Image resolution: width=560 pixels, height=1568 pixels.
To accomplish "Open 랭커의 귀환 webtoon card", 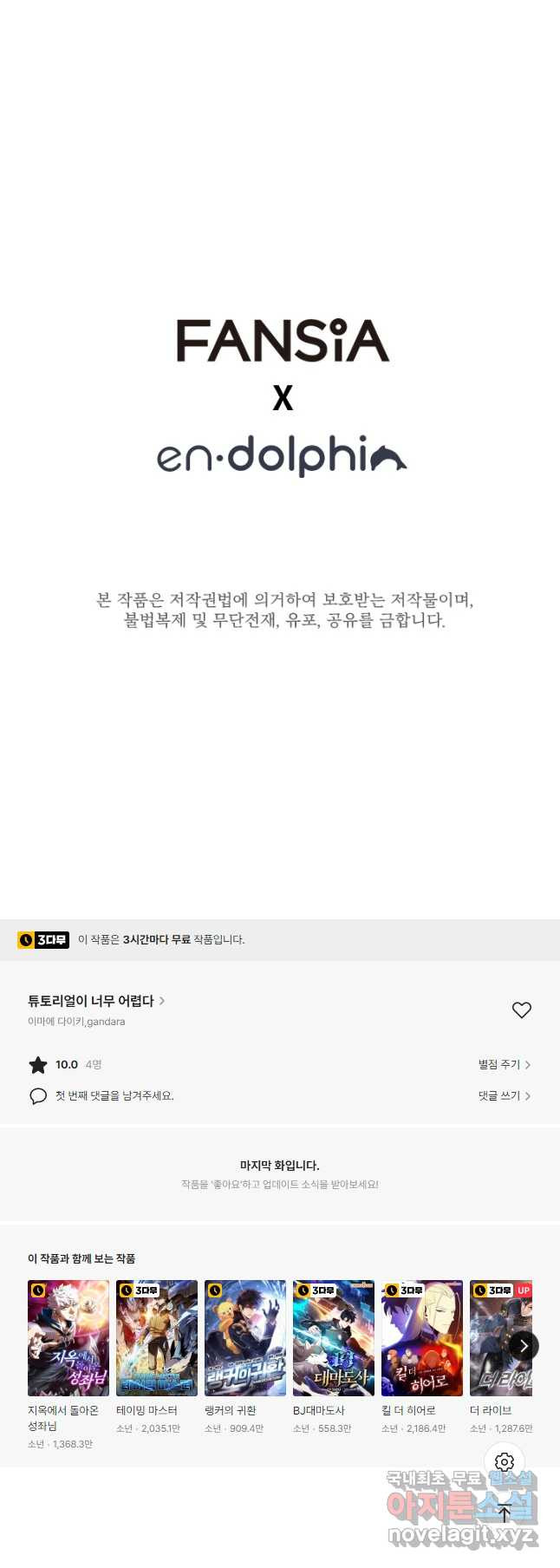I will point(245,1337).
